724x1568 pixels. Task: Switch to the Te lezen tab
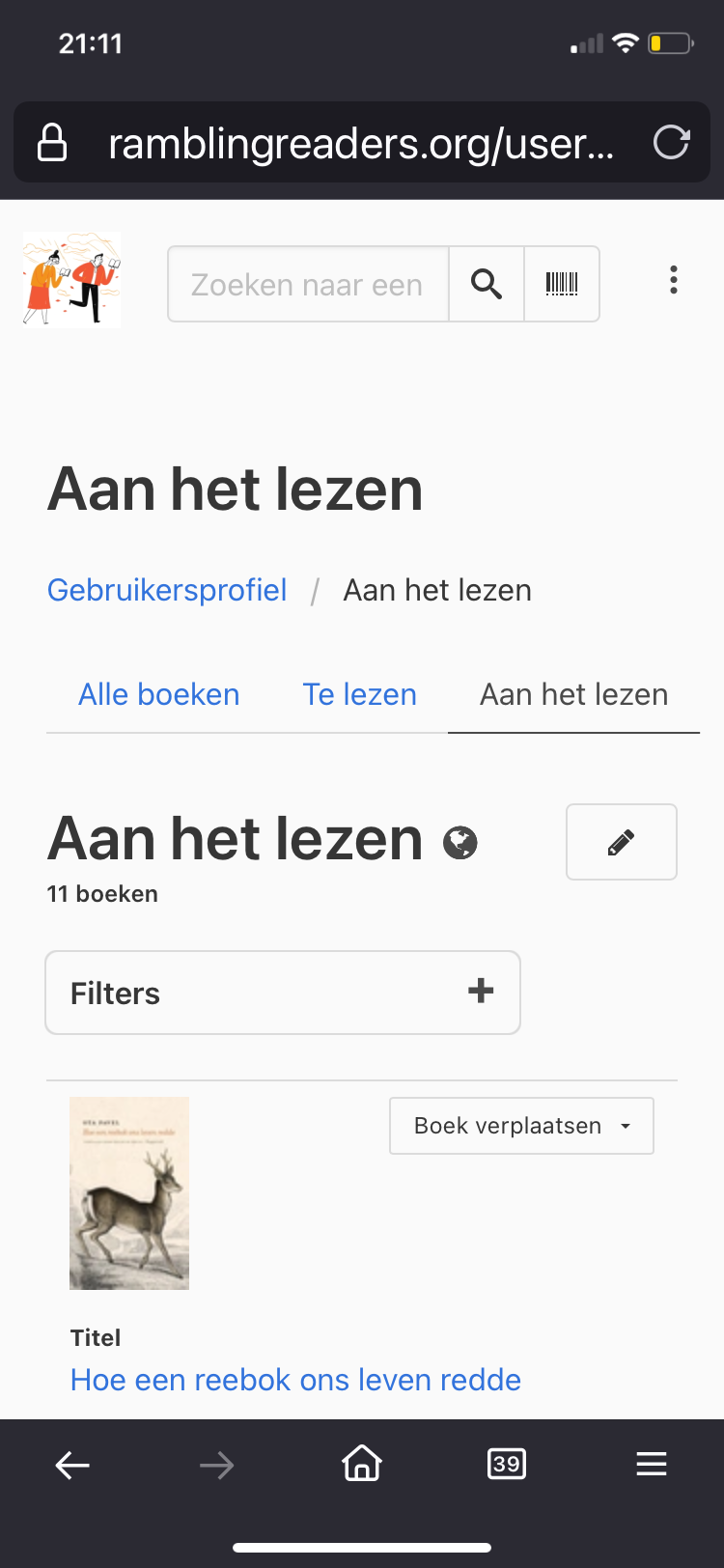tap(359, 694)
